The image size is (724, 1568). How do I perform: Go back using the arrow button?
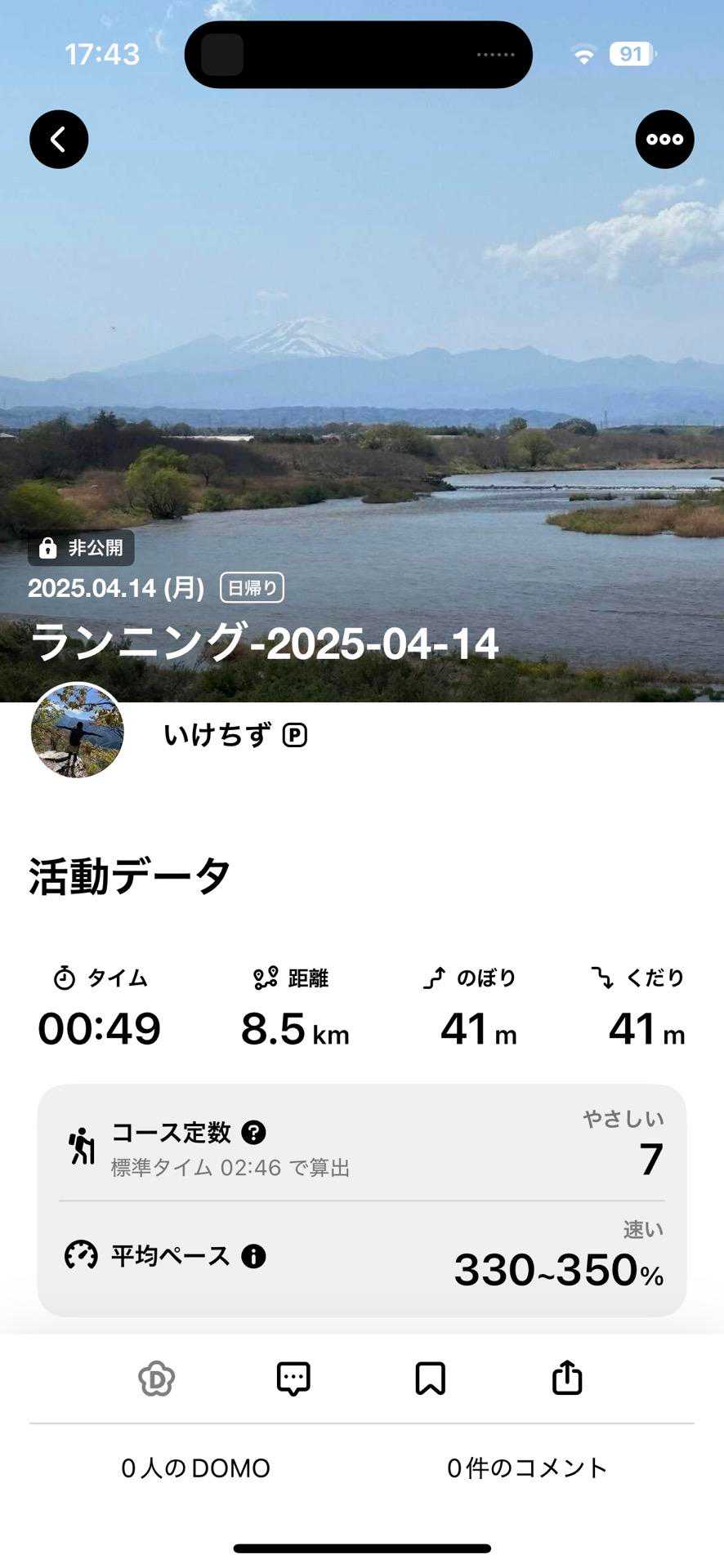pyautogui.click(x=59, y=140)
